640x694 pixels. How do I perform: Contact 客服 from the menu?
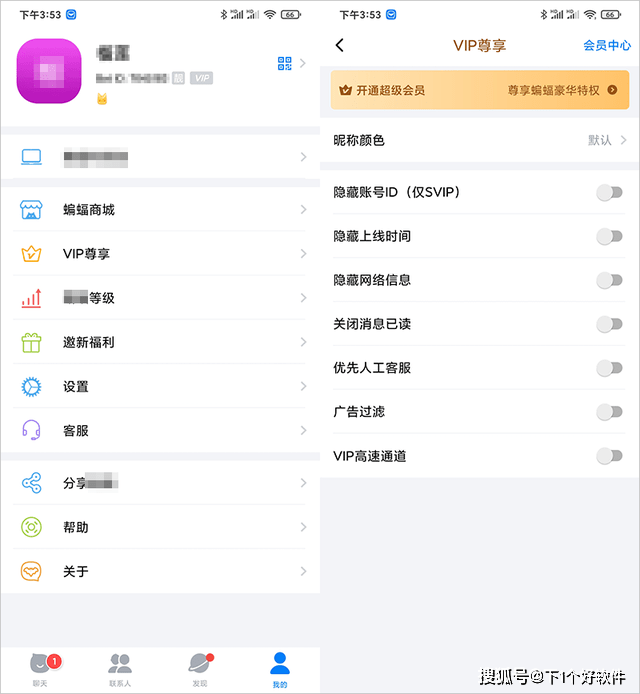160,430
